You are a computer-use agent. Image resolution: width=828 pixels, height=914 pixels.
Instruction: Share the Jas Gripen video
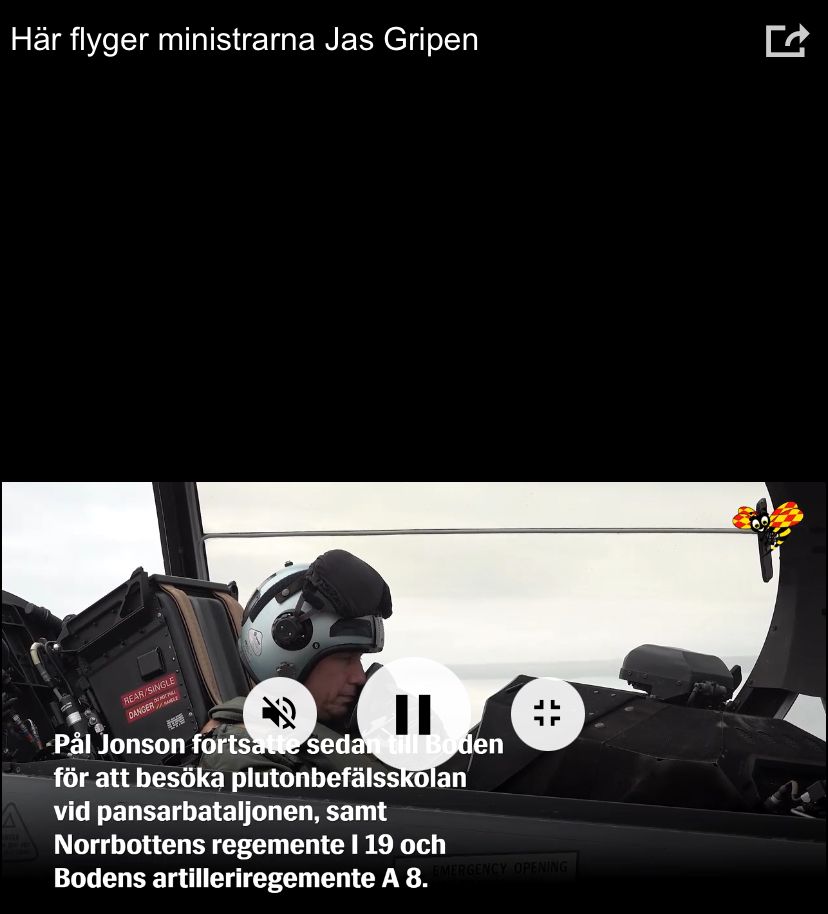pos(786,41)
